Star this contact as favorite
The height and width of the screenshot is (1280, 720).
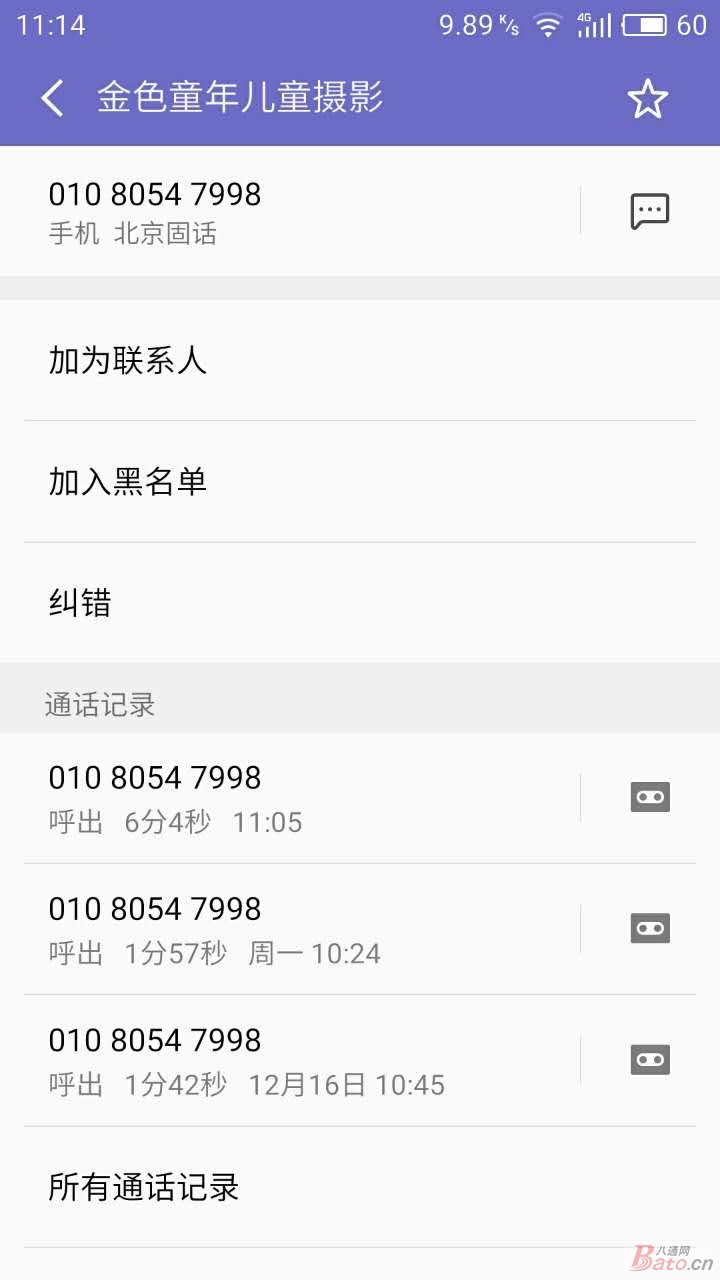(647, 99)
